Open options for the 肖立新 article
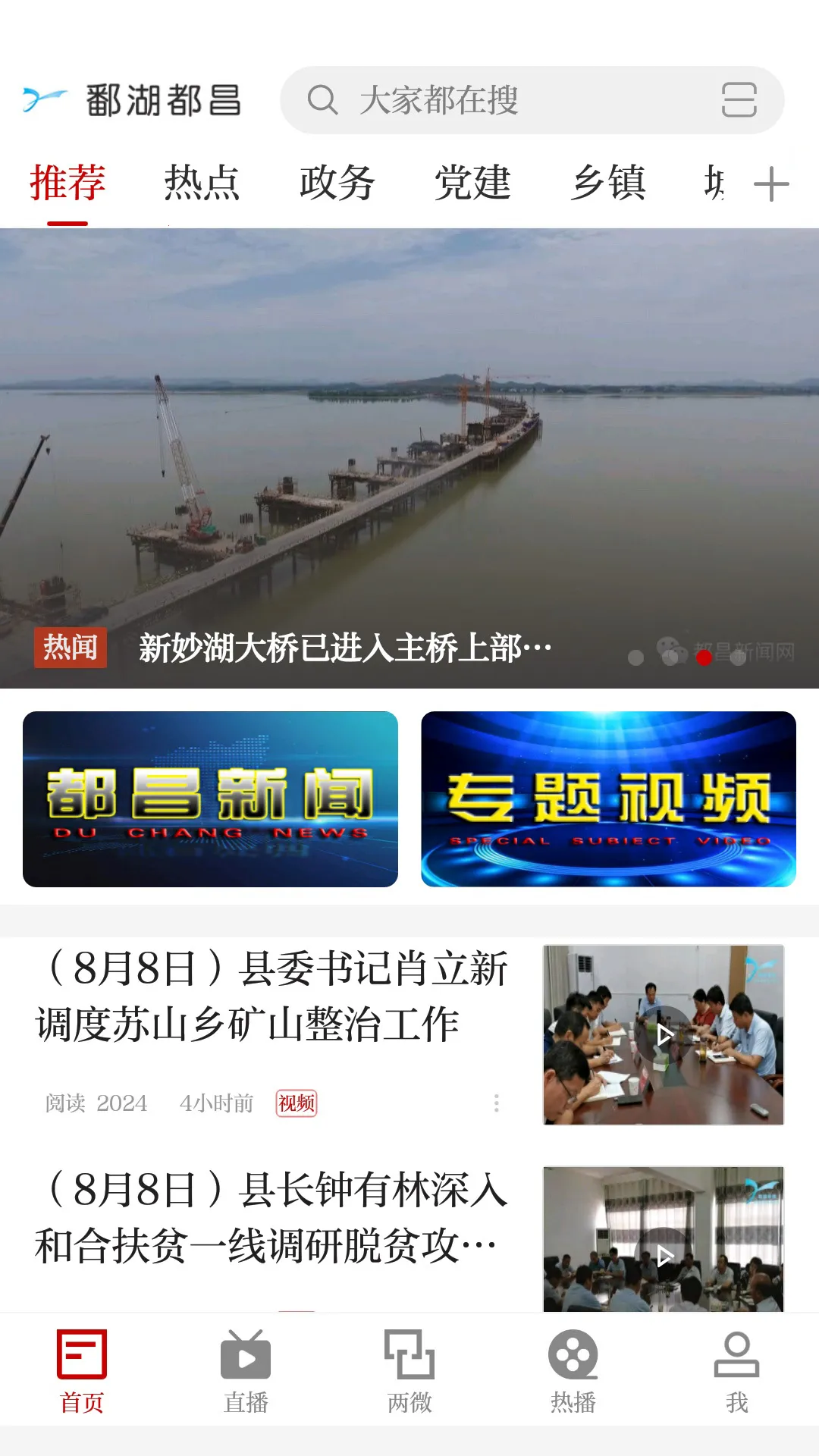The image size is (819, 1456). tap(496, 1103)
